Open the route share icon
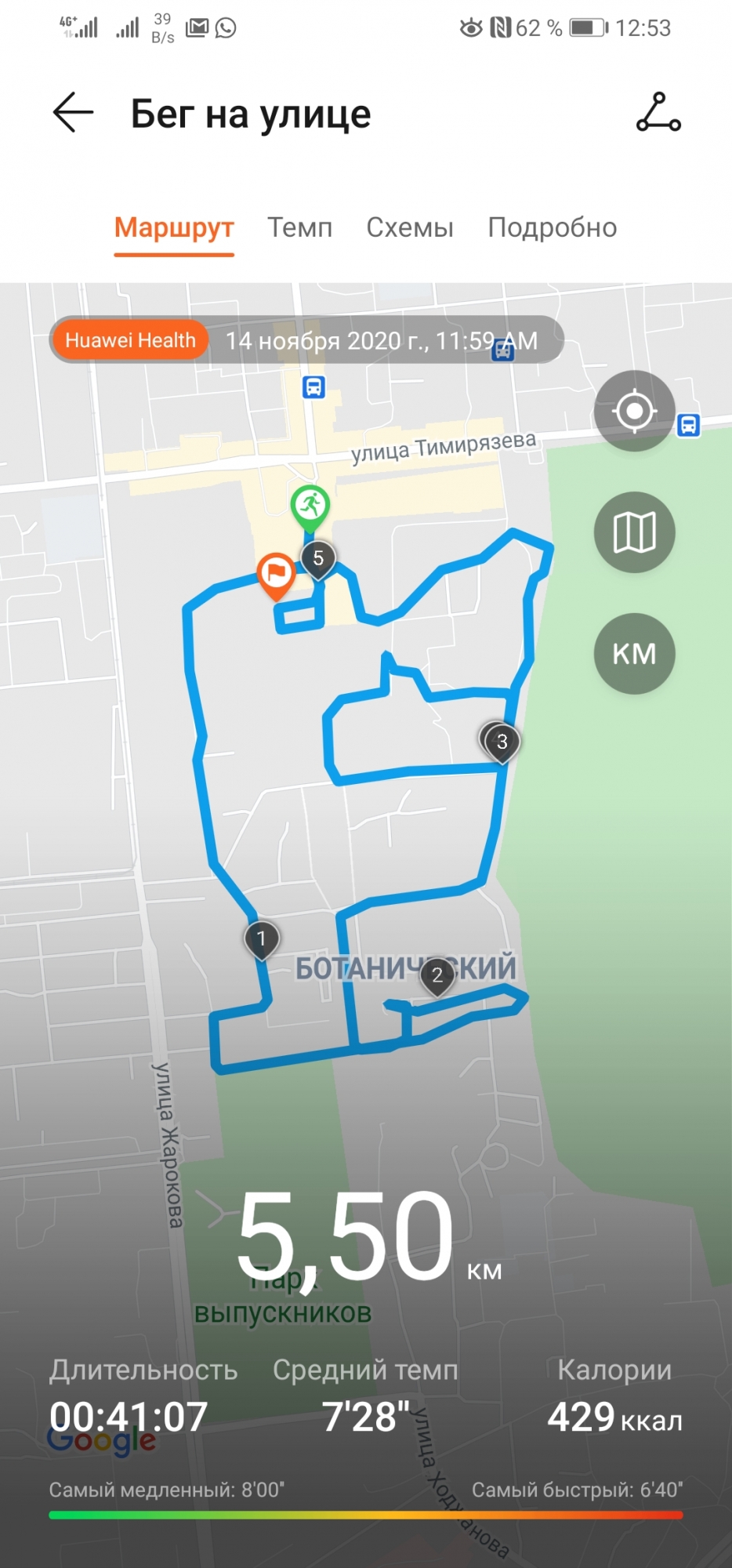Image resolution: width=732 pixels, height=1568 pixels. [x=658, y=113]
